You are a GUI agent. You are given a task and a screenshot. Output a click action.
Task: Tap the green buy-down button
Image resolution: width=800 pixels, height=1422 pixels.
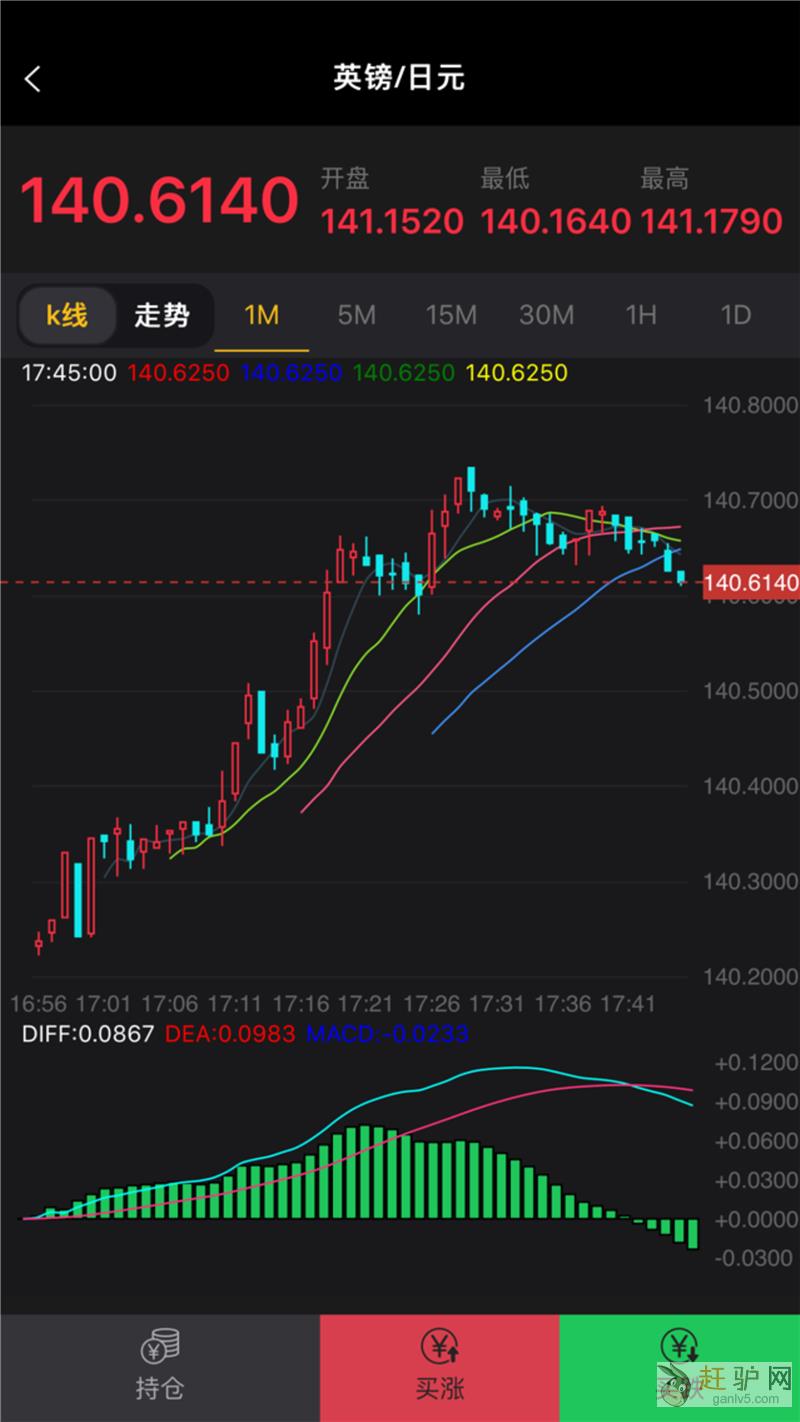click(680, 1366)
